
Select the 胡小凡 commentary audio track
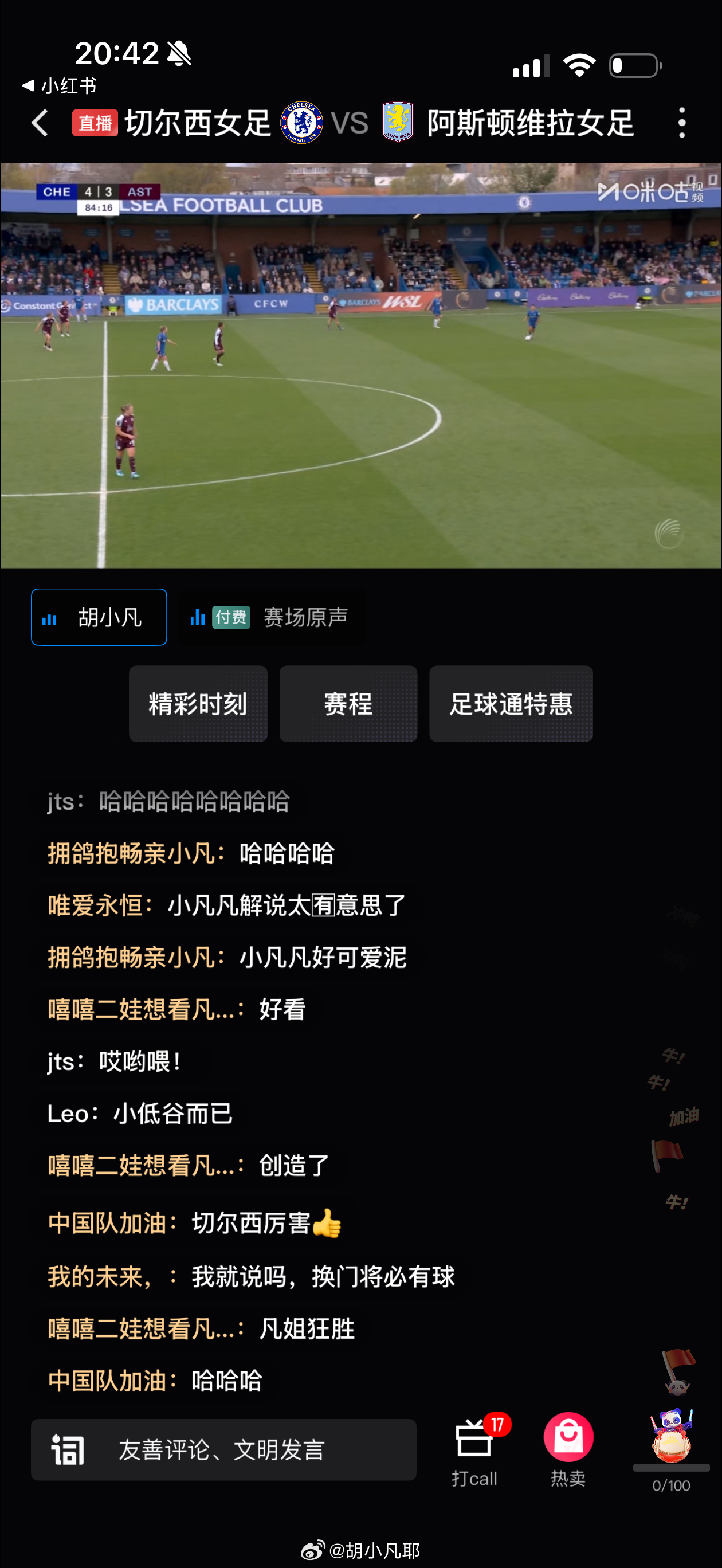[98, 617]
